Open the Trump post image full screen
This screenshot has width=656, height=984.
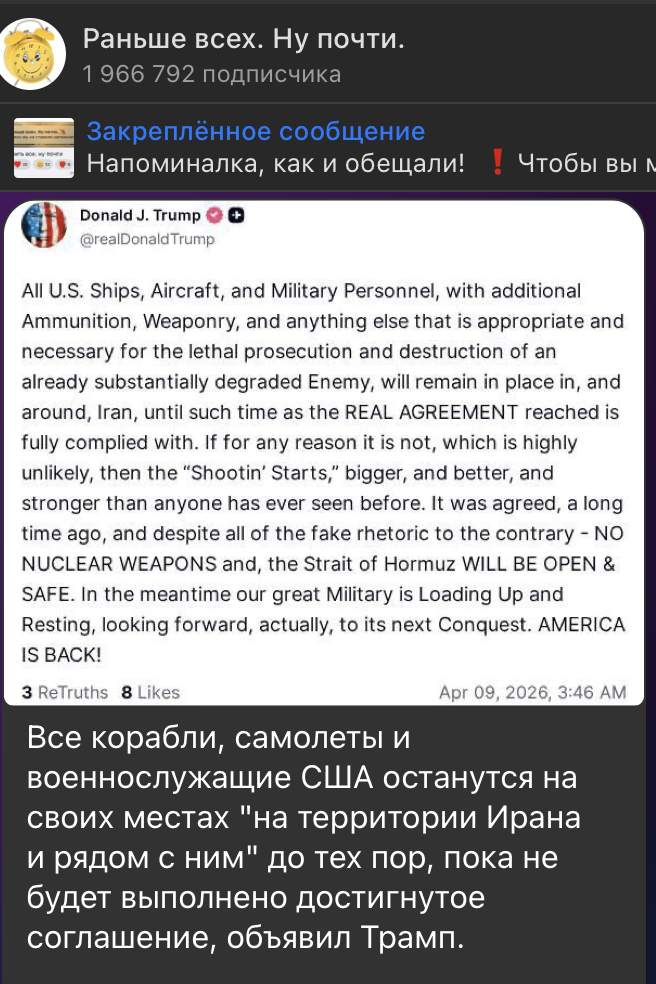323,452
